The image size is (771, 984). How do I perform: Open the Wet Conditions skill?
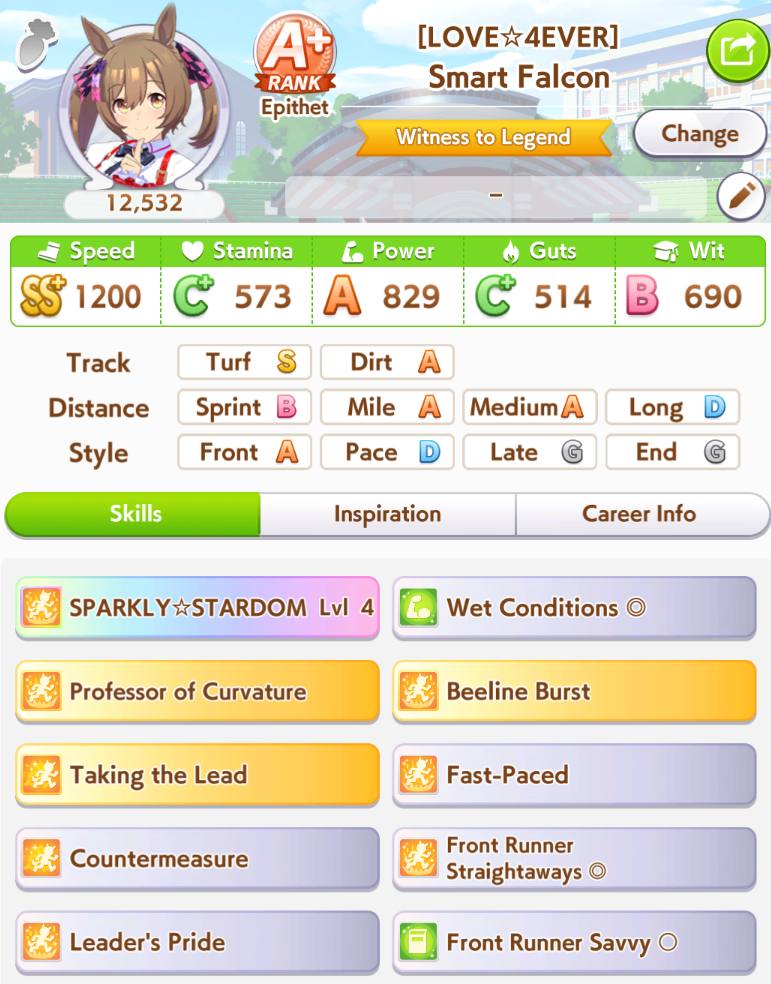point(574,607)
